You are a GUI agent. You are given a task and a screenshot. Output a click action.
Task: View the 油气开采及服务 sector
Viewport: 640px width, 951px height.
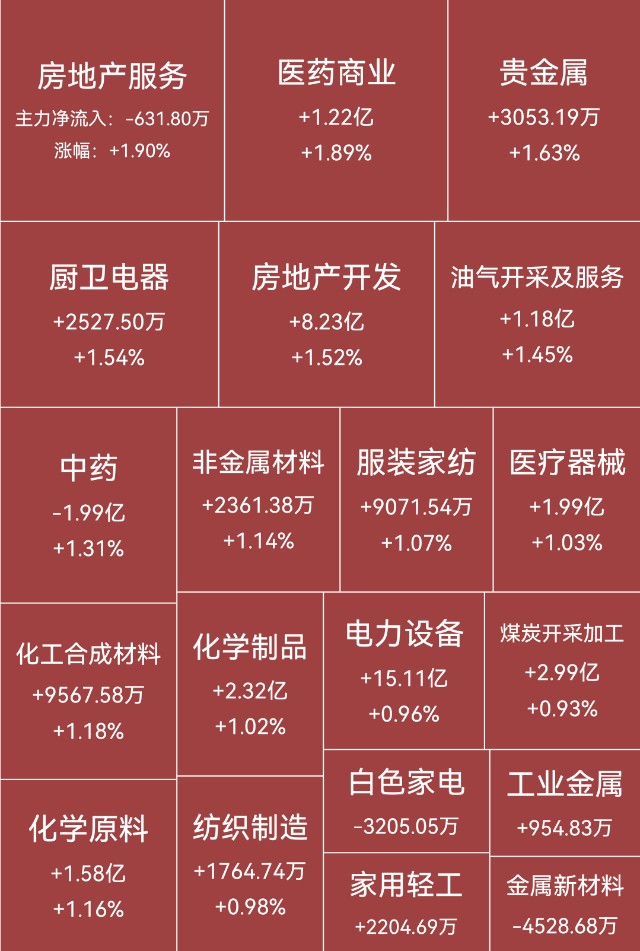(537, 314)
